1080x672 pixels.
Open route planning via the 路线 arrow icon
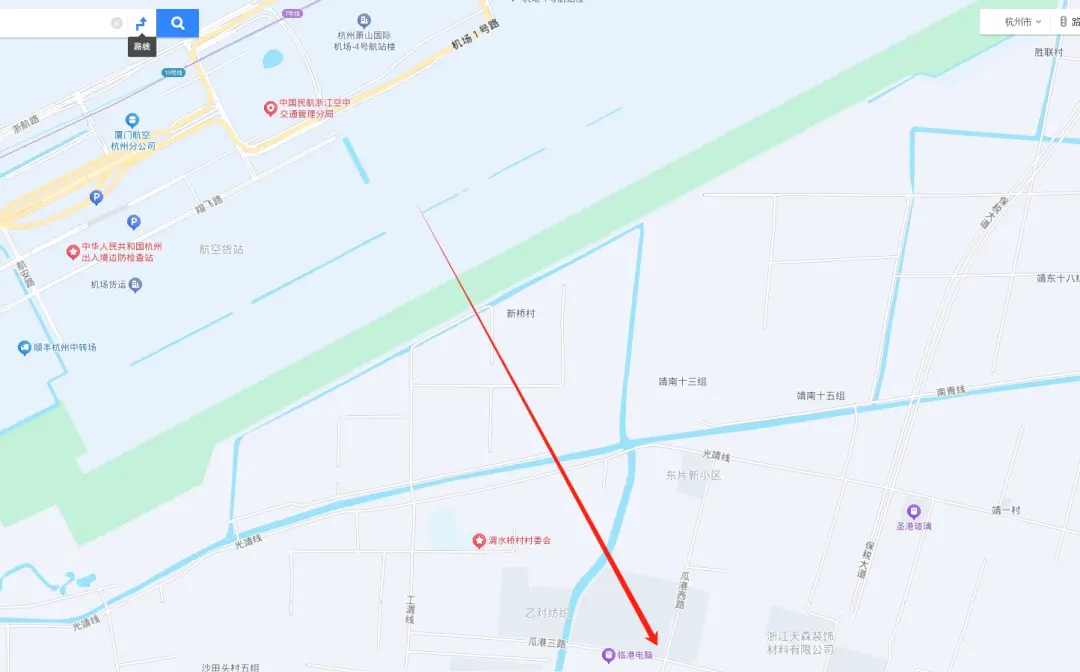(x=141, y=22)
